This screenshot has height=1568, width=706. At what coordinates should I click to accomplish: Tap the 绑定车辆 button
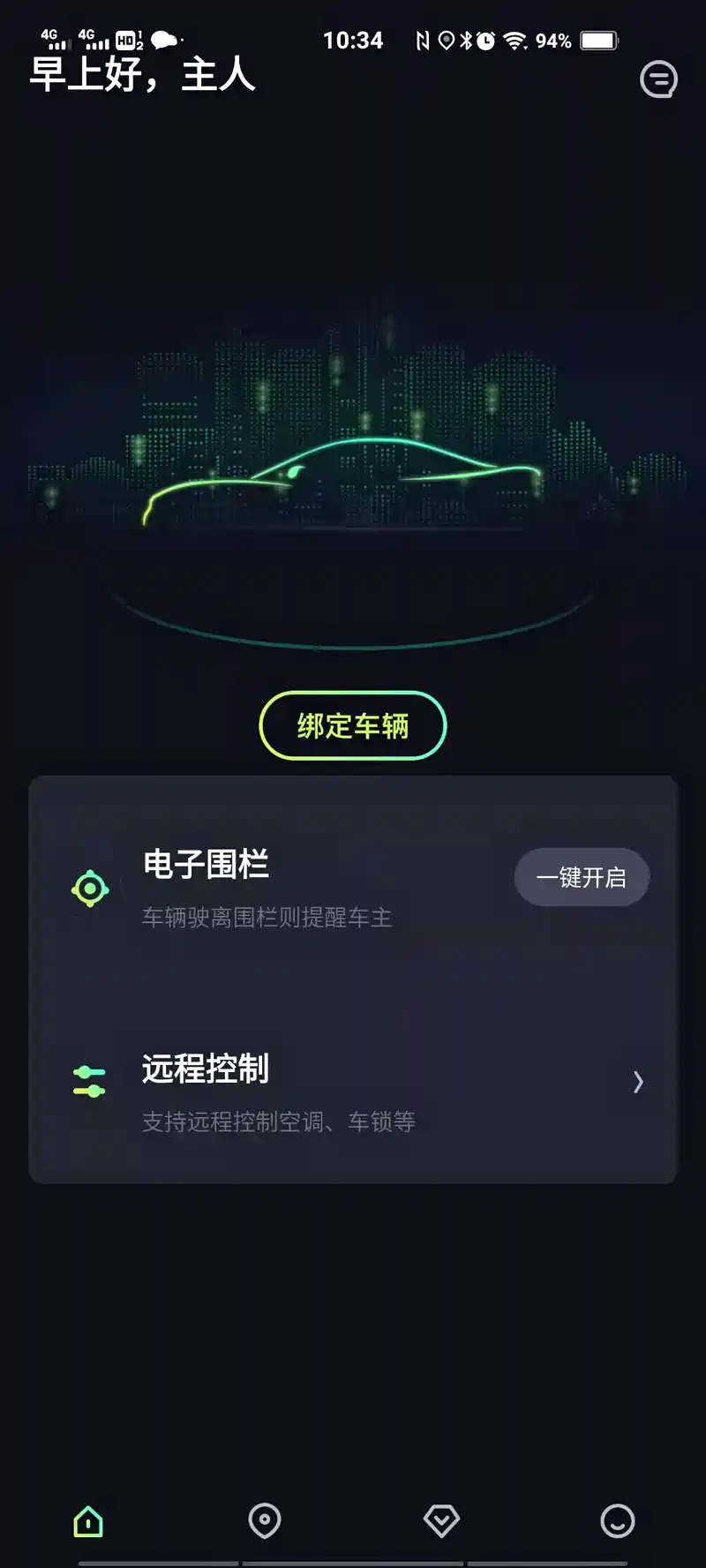point(353,725)
